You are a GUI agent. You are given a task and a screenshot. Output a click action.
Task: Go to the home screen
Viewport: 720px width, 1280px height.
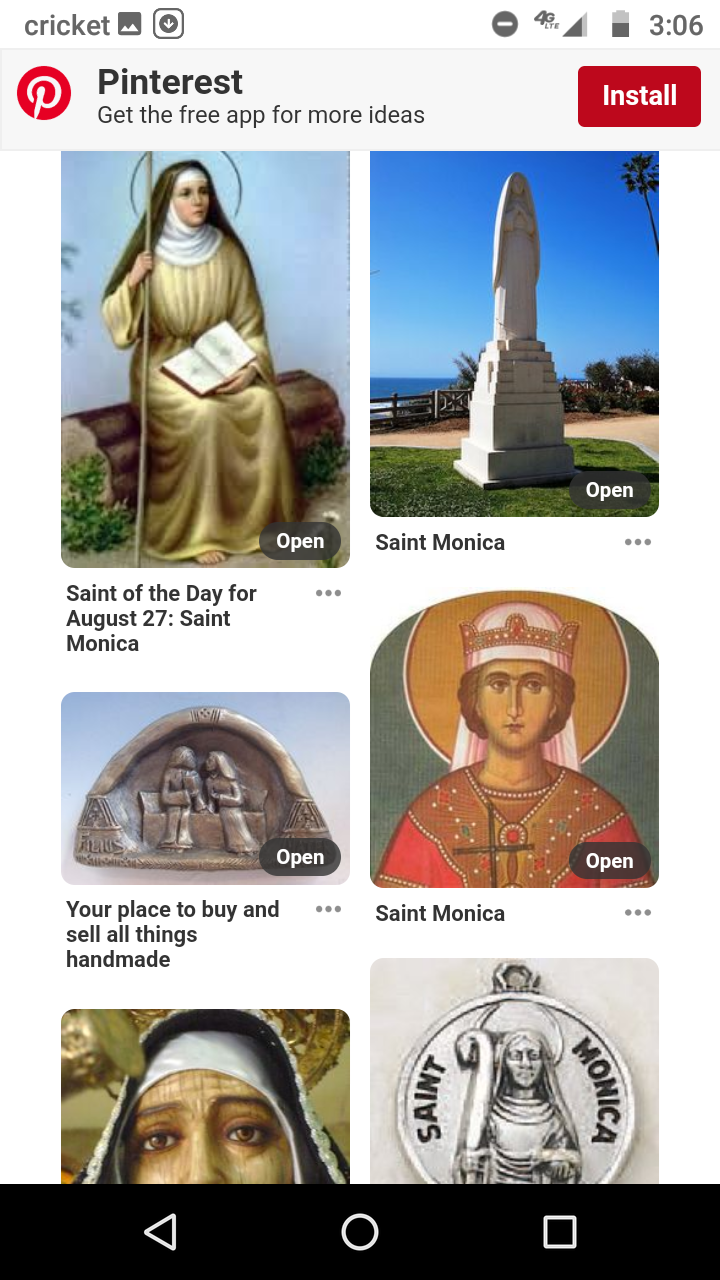pos(360,1232)
